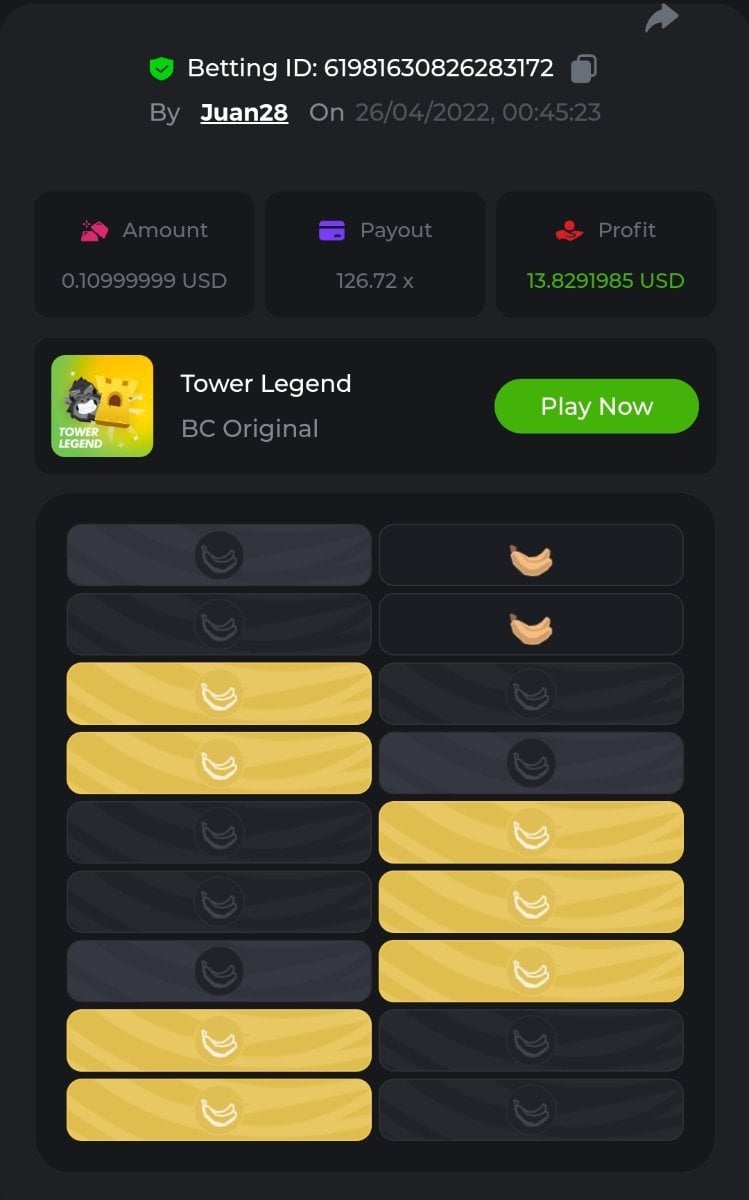Copy the Betting ID
Viewport: 749px width, 1200px height.
tap(584, 68)
